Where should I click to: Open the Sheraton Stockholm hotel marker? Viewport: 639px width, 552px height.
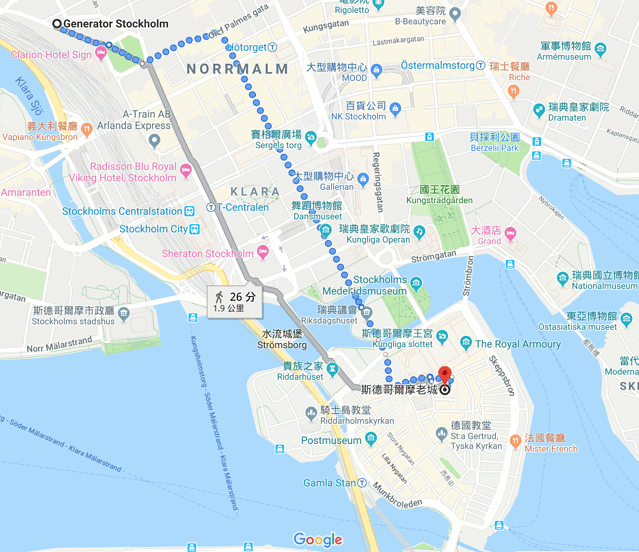[264, 254]
